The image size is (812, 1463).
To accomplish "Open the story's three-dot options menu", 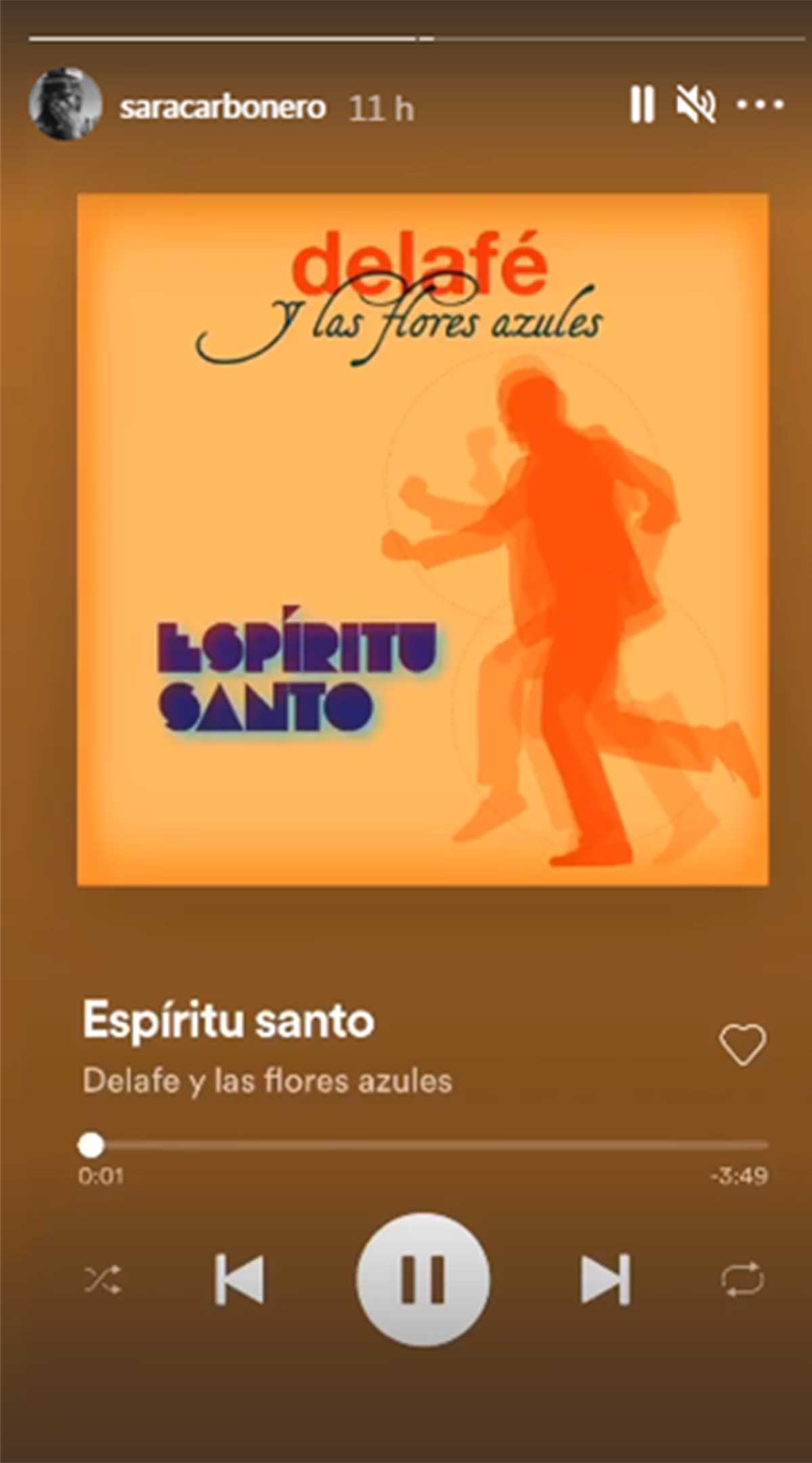I will [x=760, y=105].
